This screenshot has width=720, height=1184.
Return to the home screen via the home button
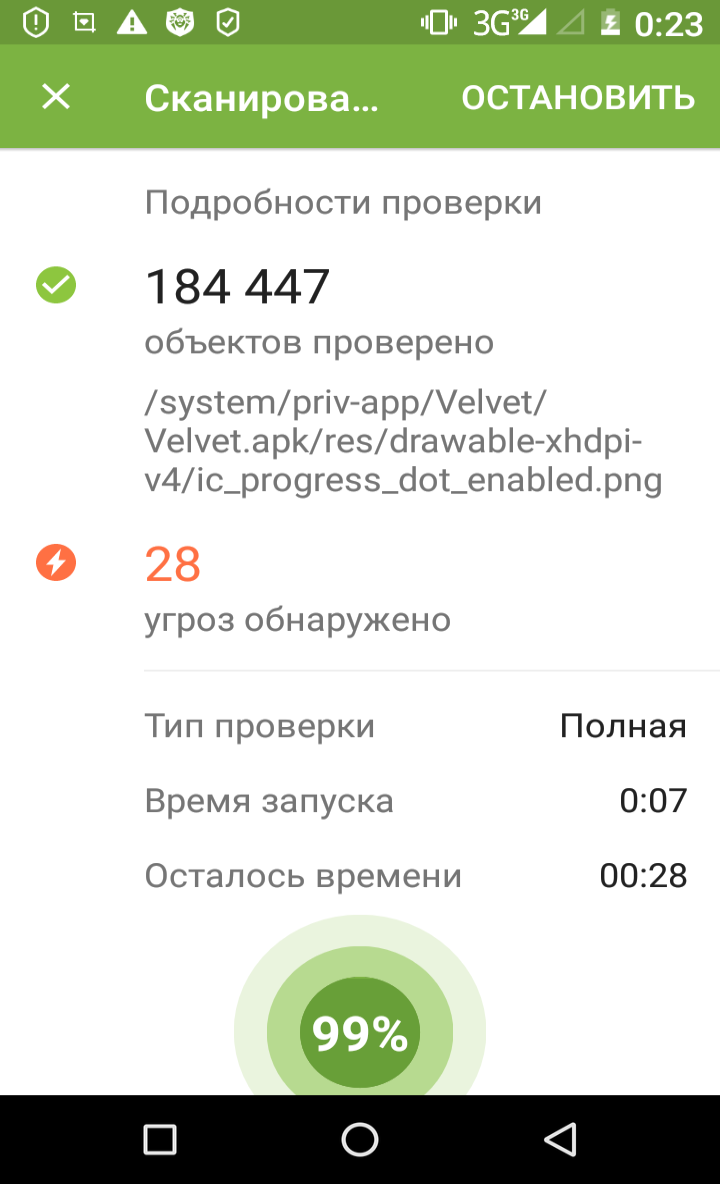tap(360, 1139)
